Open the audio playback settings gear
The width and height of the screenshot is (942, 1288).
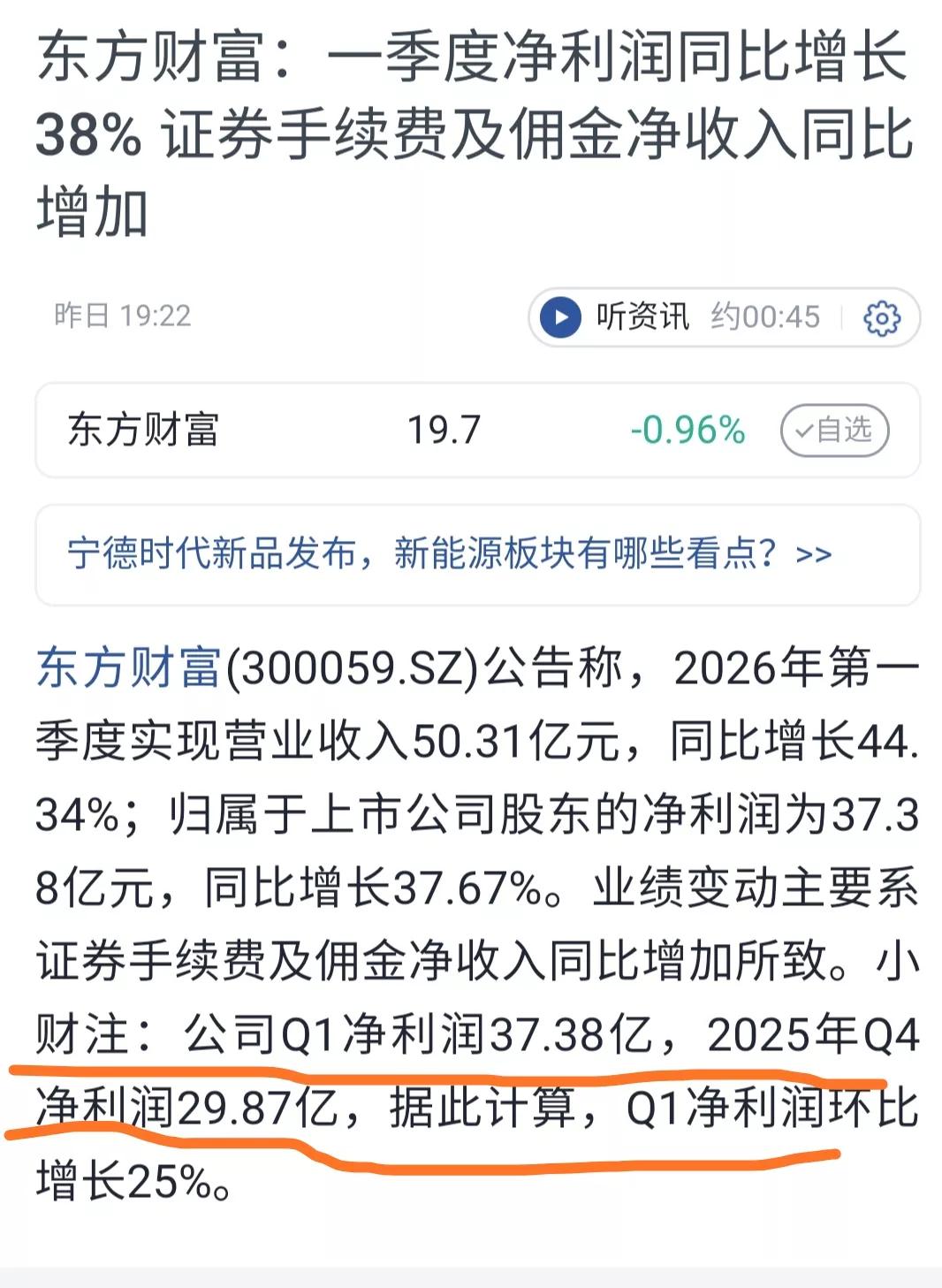point(880,317)
